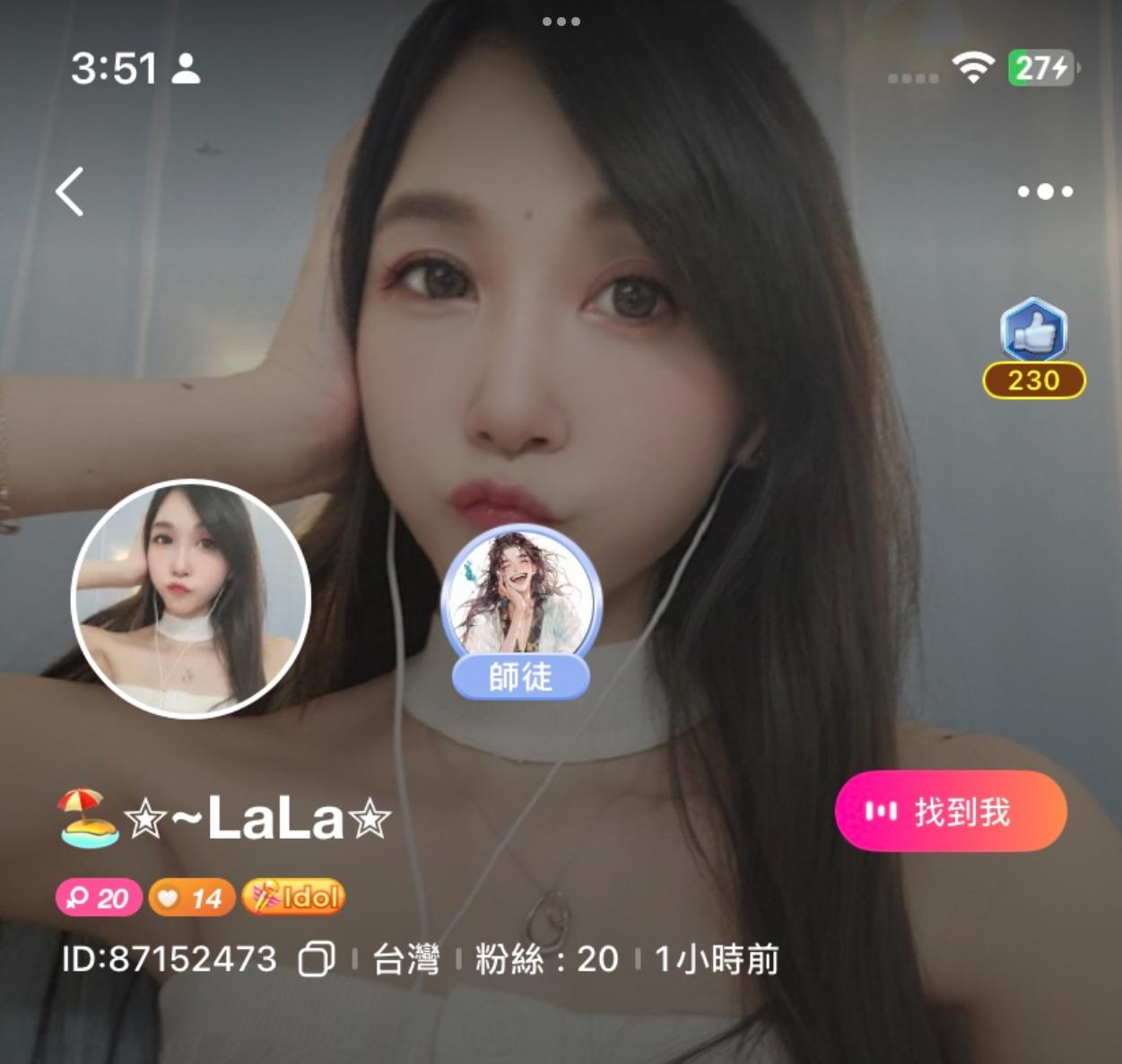
Task: Tap the pink 找到我 button
Action: [x=951, y=811]
